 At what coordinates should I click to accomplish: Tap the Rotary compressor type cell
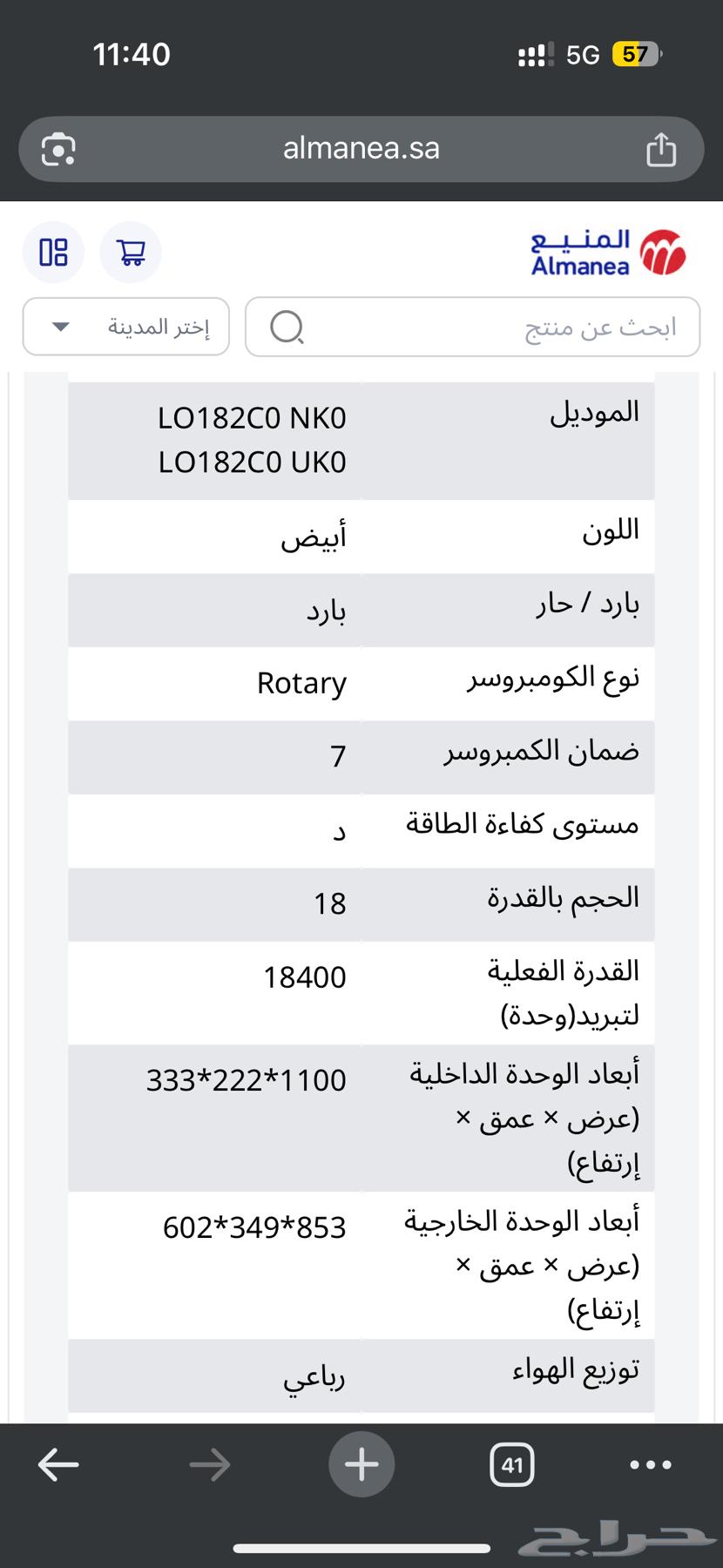(x=301, y=683)
